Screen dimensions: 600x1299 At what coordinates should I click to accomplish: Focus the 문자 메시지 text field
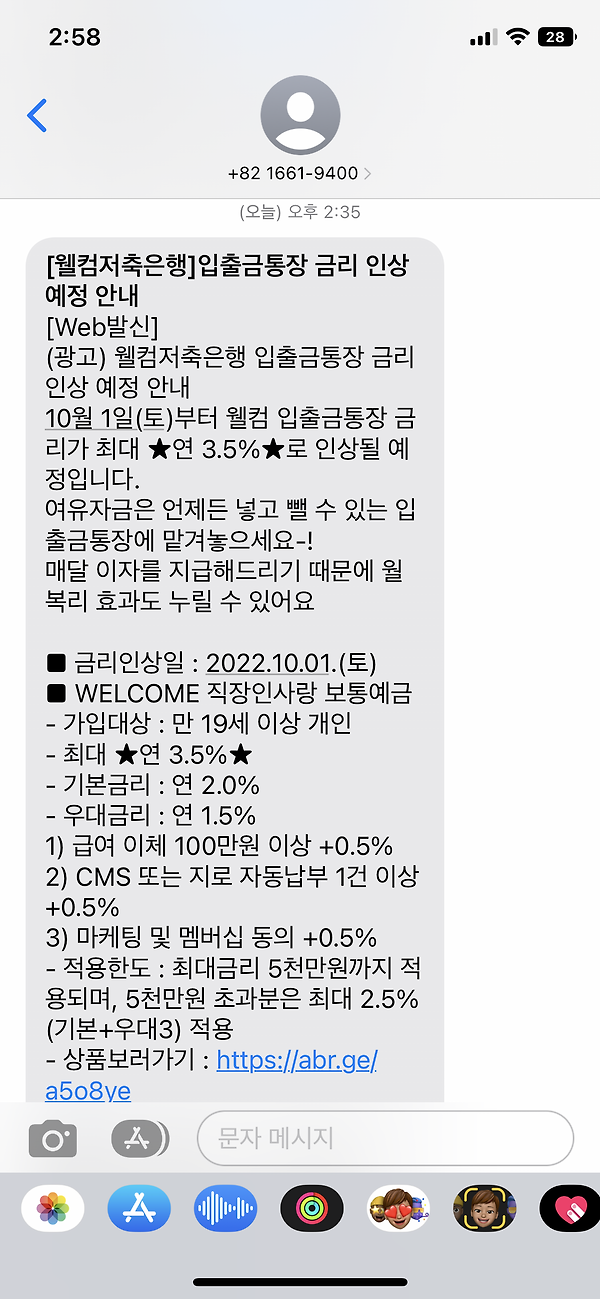click(x=385, y=1138)
